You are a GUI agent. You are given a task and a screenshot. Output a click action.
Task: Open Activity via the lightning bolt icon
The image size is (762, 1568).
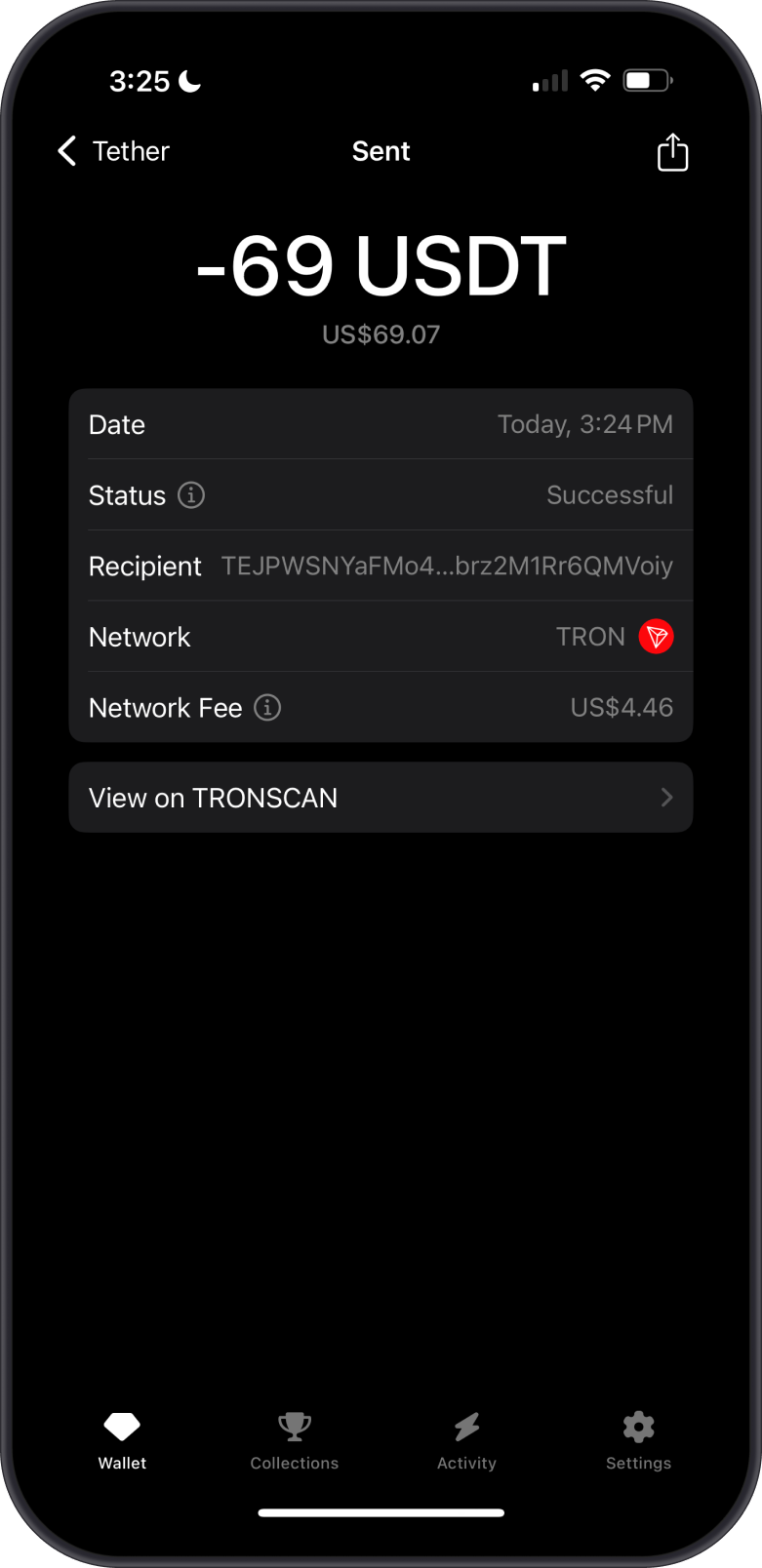coord(466,1427)
